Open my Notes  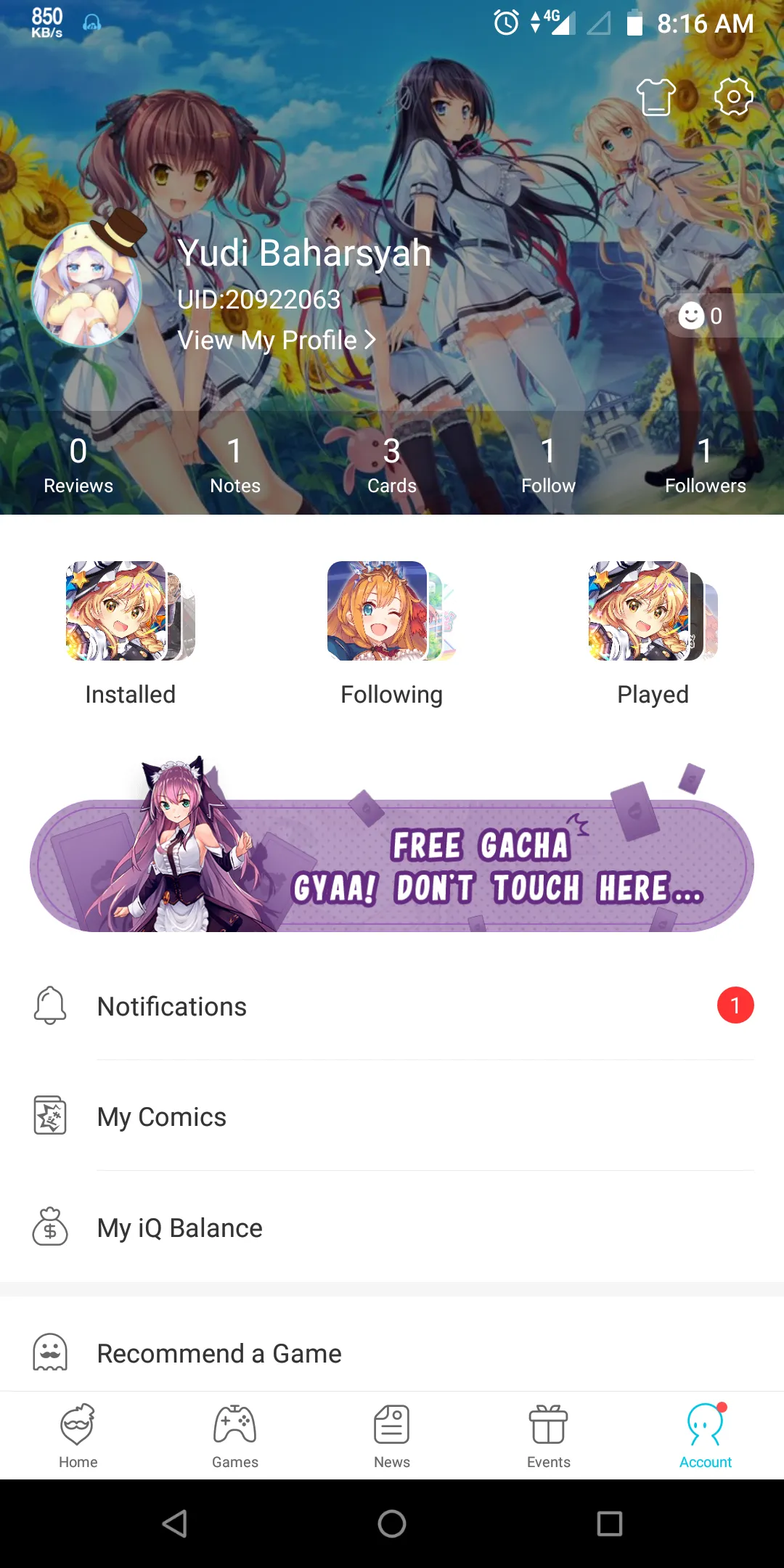tap(235, 465)
